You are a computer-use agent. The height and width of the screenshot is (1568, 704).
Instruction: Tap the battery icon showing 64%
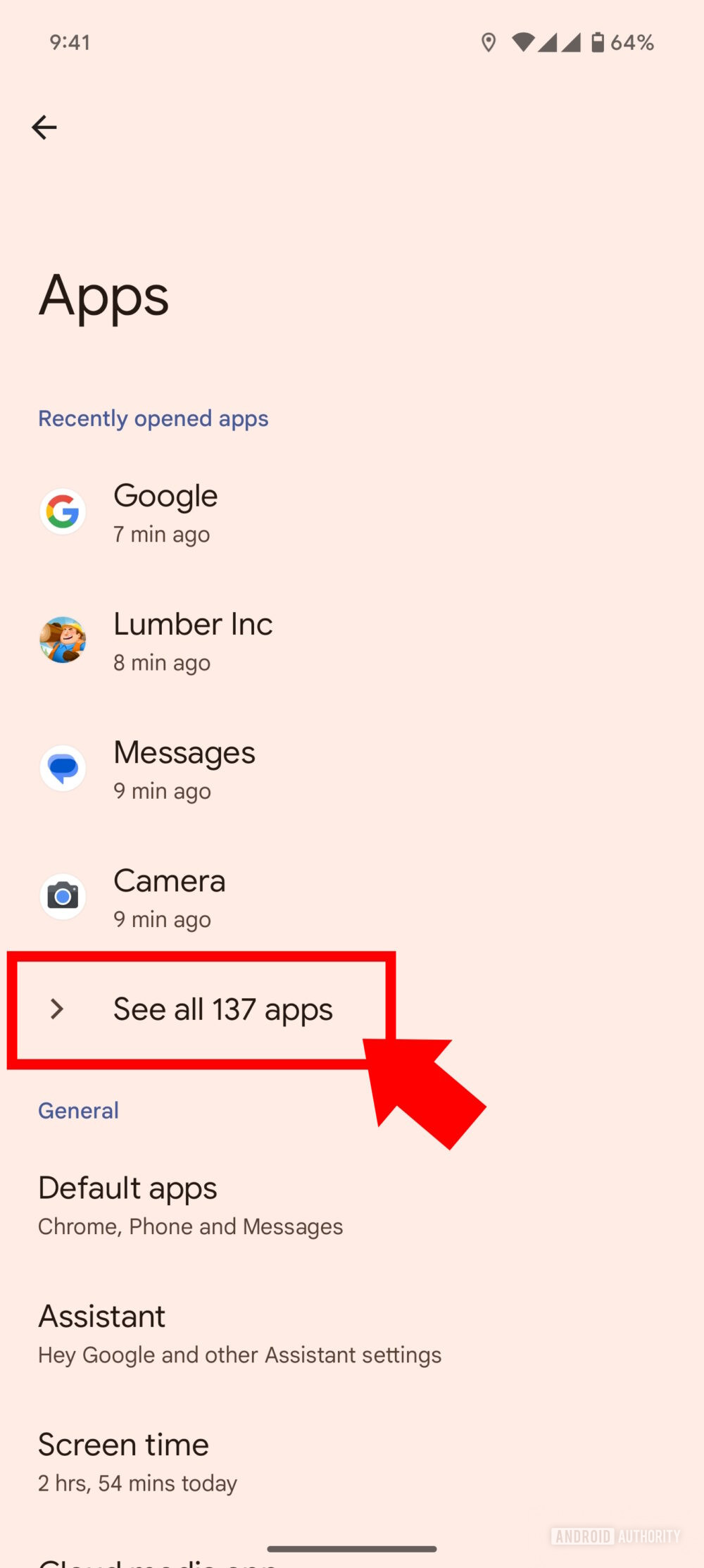(x=596, y=41)
